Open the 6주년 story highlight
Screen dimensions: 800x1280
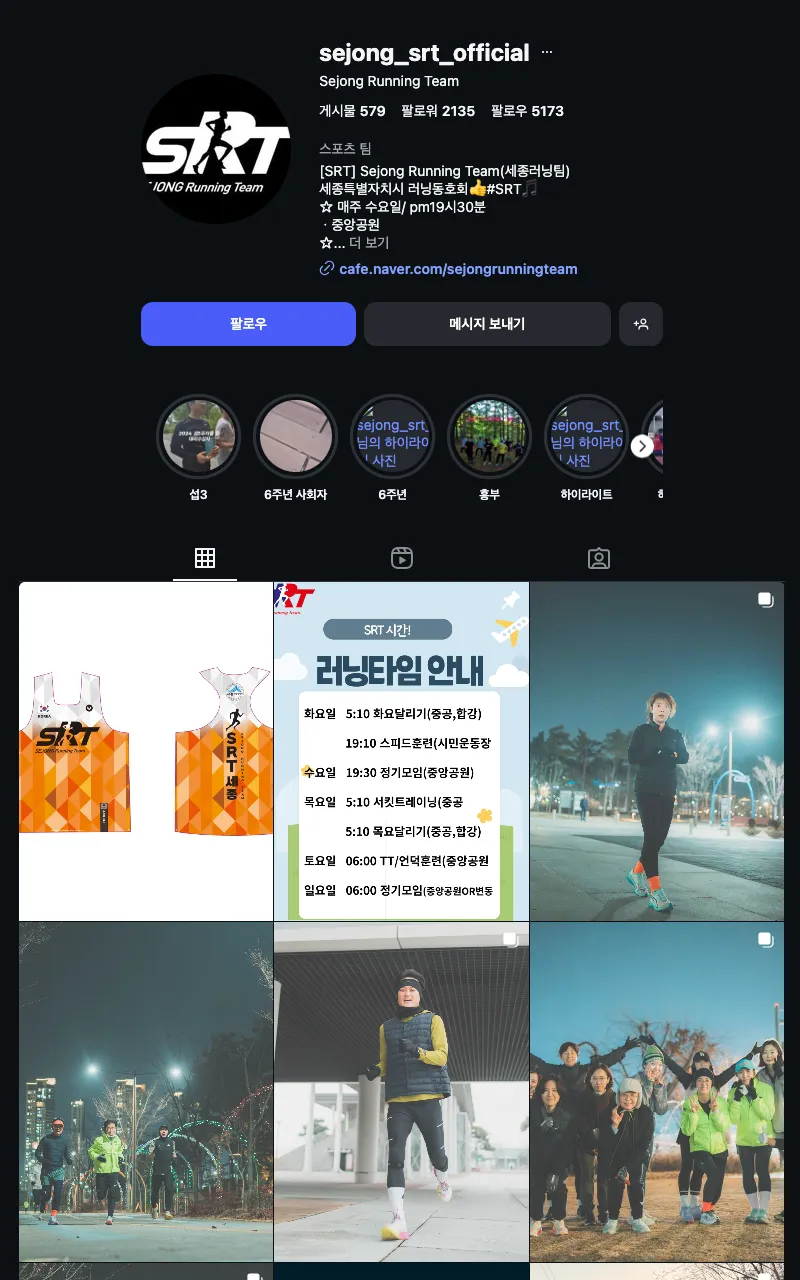tap(392, 436)
